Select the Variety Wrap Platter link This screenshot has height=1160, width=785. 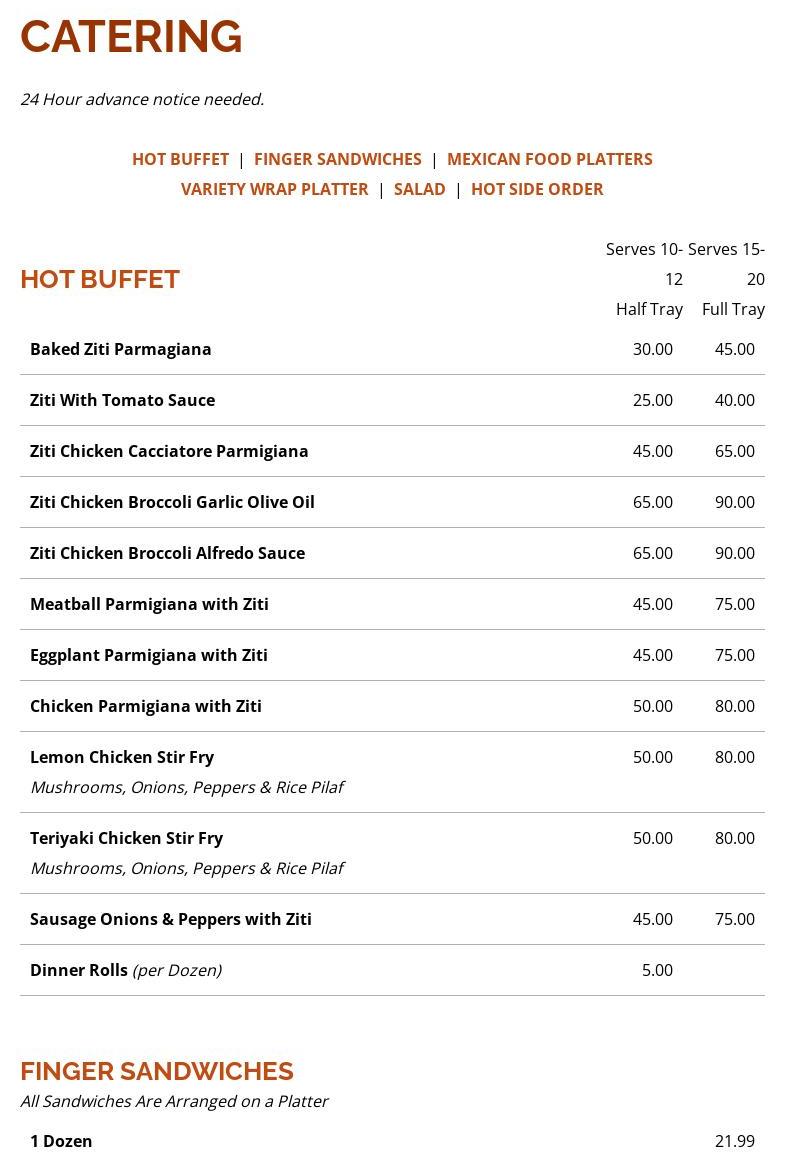coord(274,189)
